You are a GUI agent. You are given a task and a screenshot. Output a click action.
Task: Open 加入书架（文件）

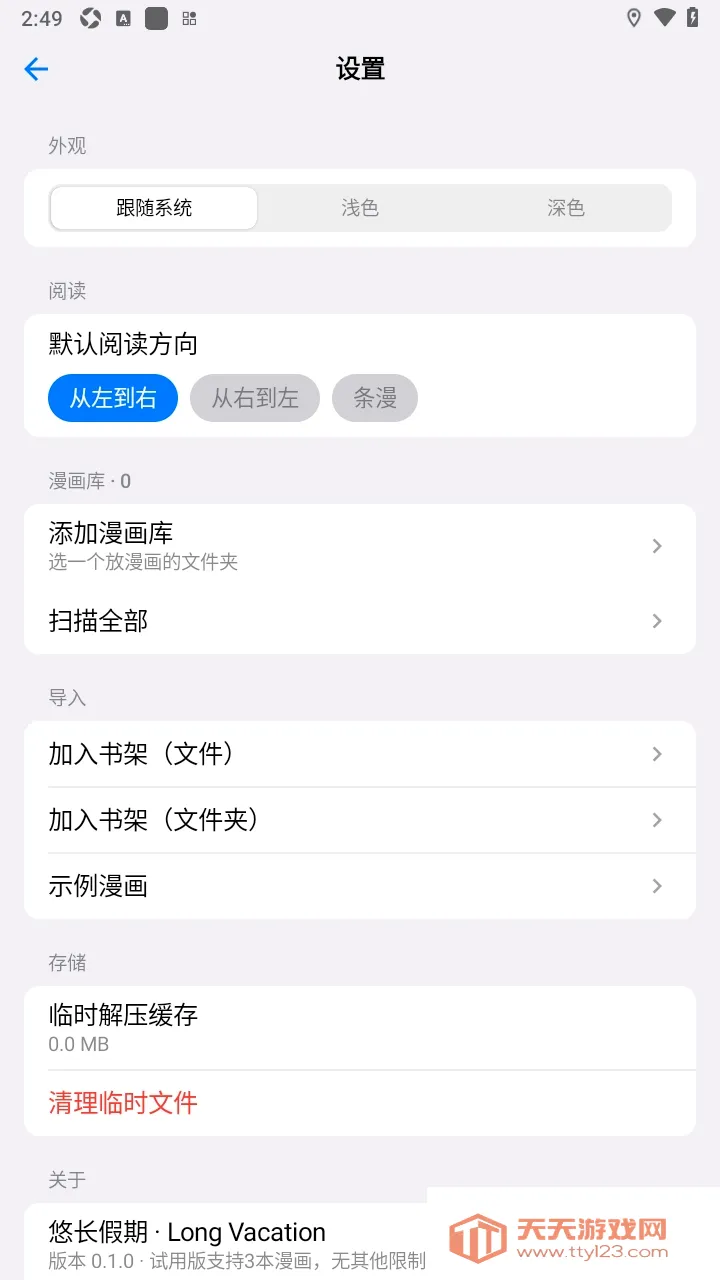360,754
